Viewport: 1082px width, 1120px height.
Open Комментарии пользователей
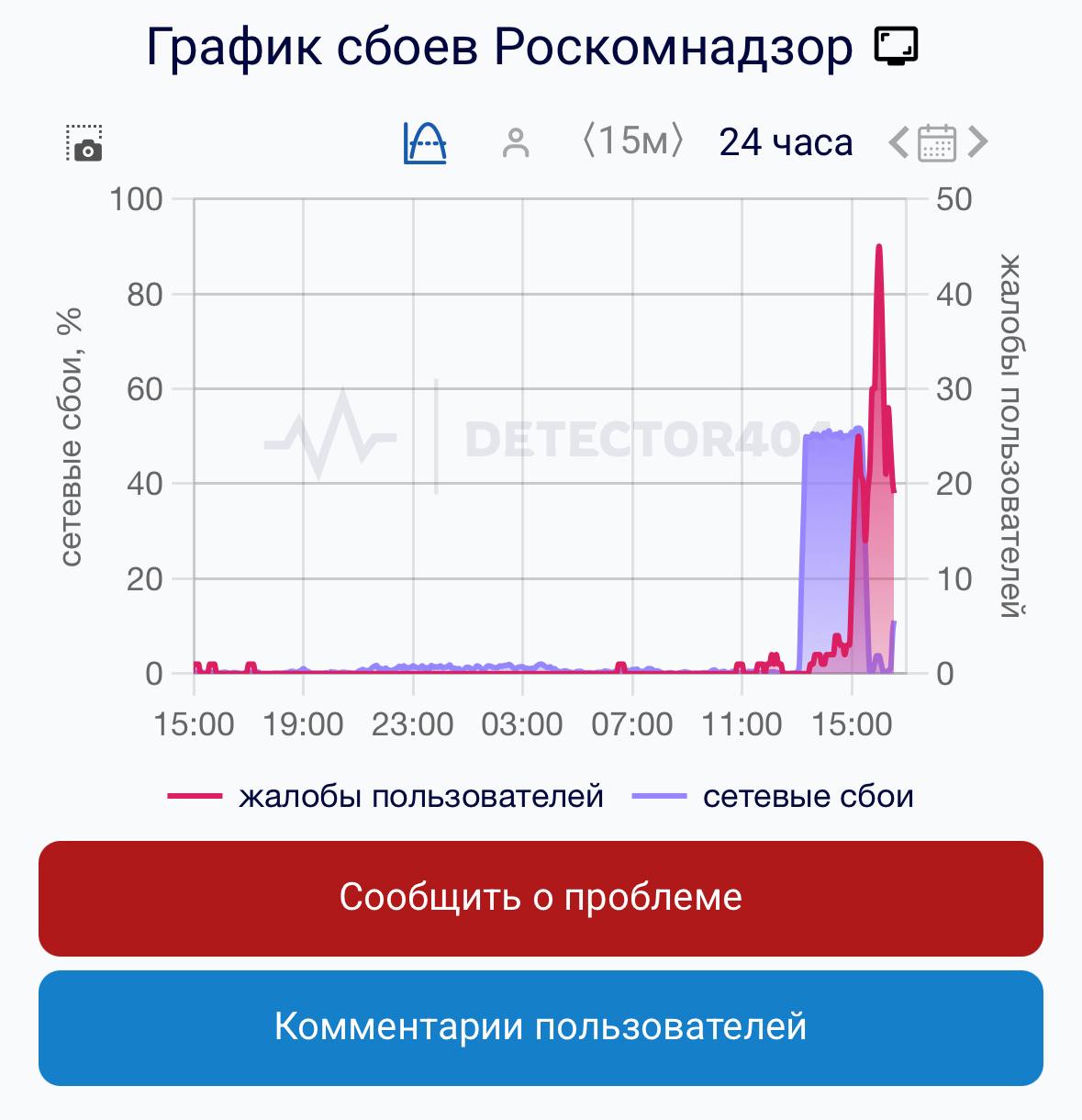click(x=541, y=1027)
